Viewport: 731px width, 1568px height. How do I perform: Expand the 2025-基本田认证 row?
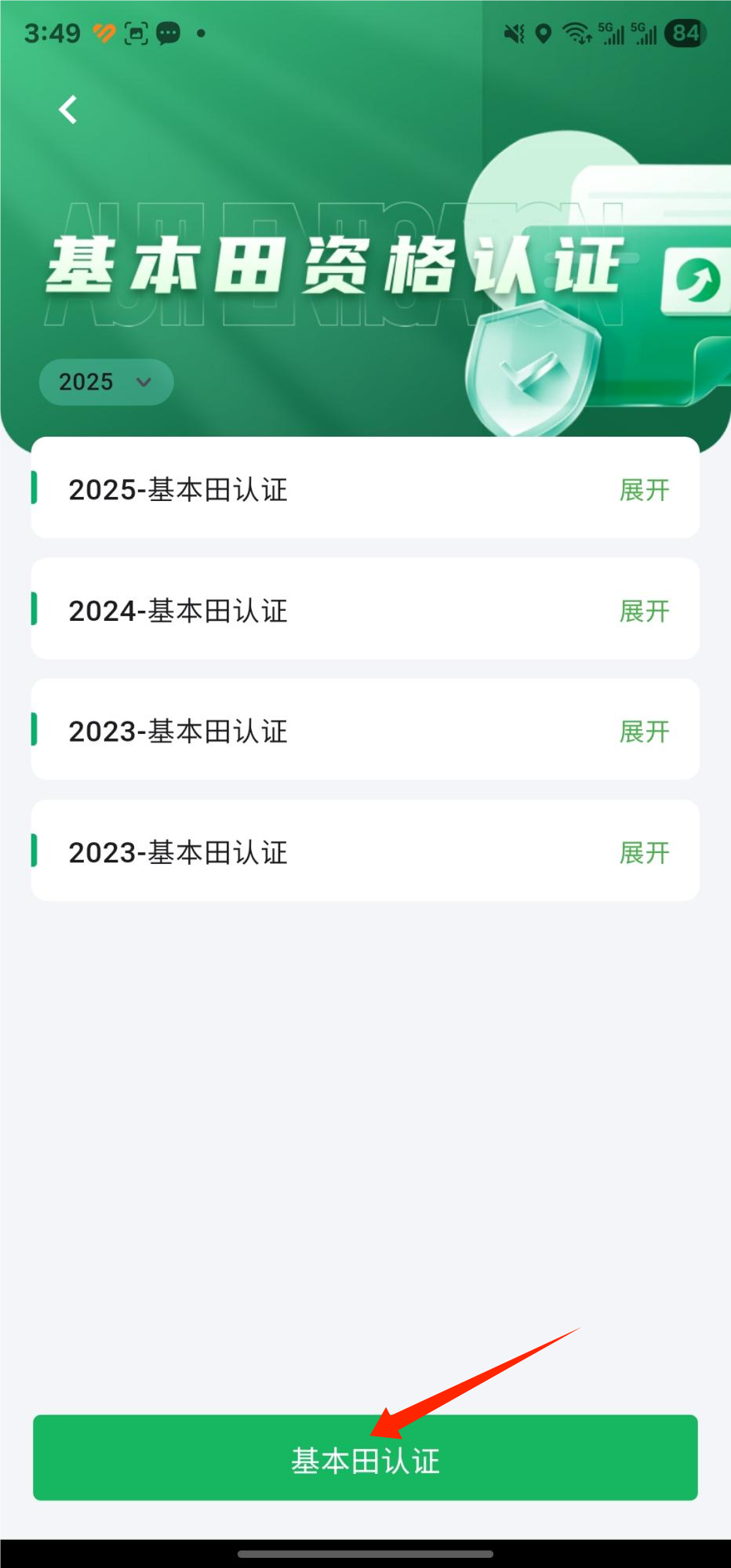[644, 490]
